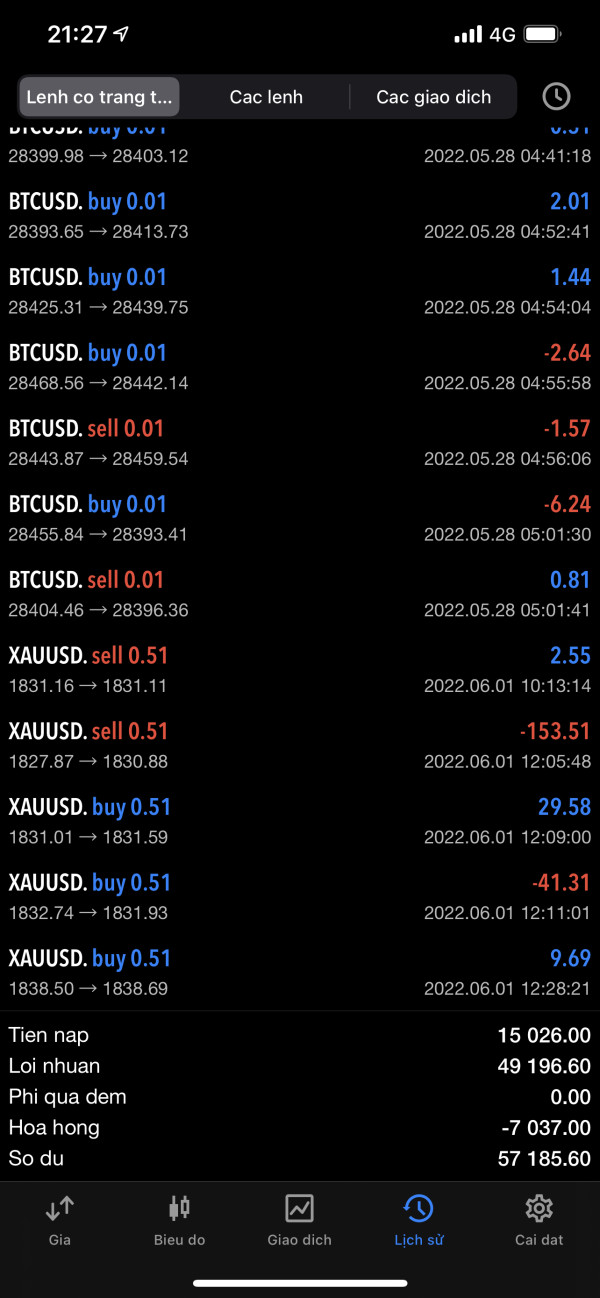The image size is (600, 1298).
Task: Select the Lịch sử tab
Action: pos(419,1220)
